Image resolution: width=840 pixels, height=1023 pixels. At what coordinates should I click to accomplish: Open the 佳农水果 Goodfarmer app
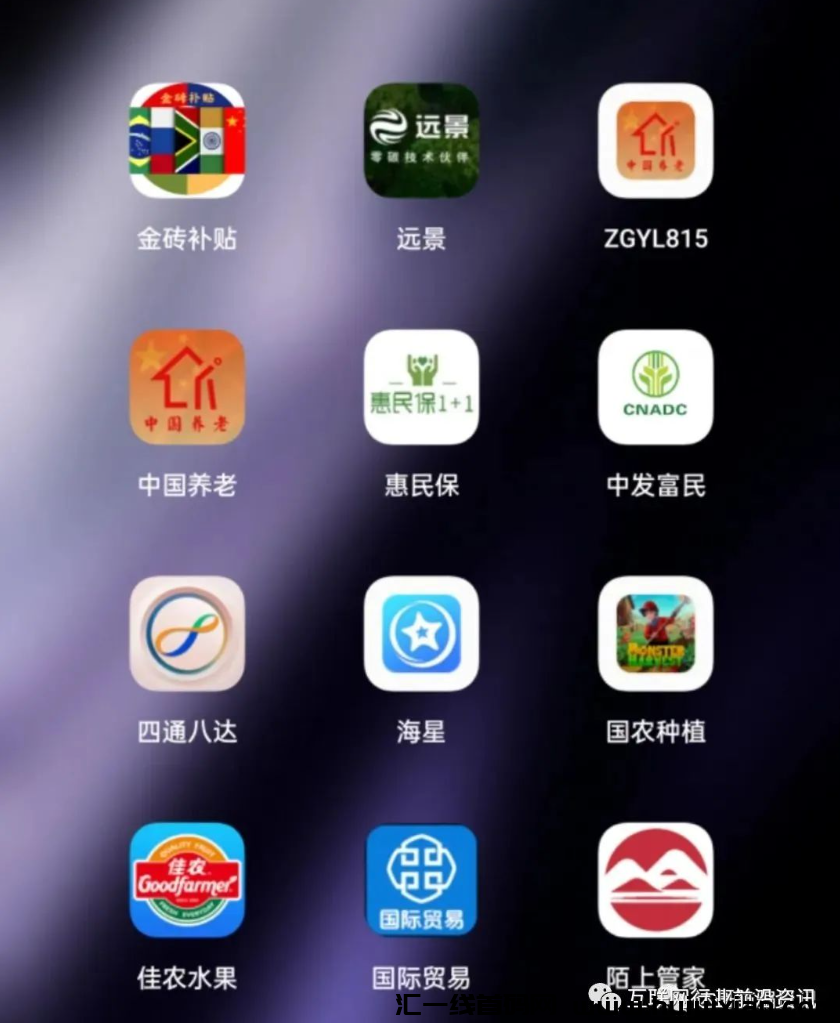187,879
